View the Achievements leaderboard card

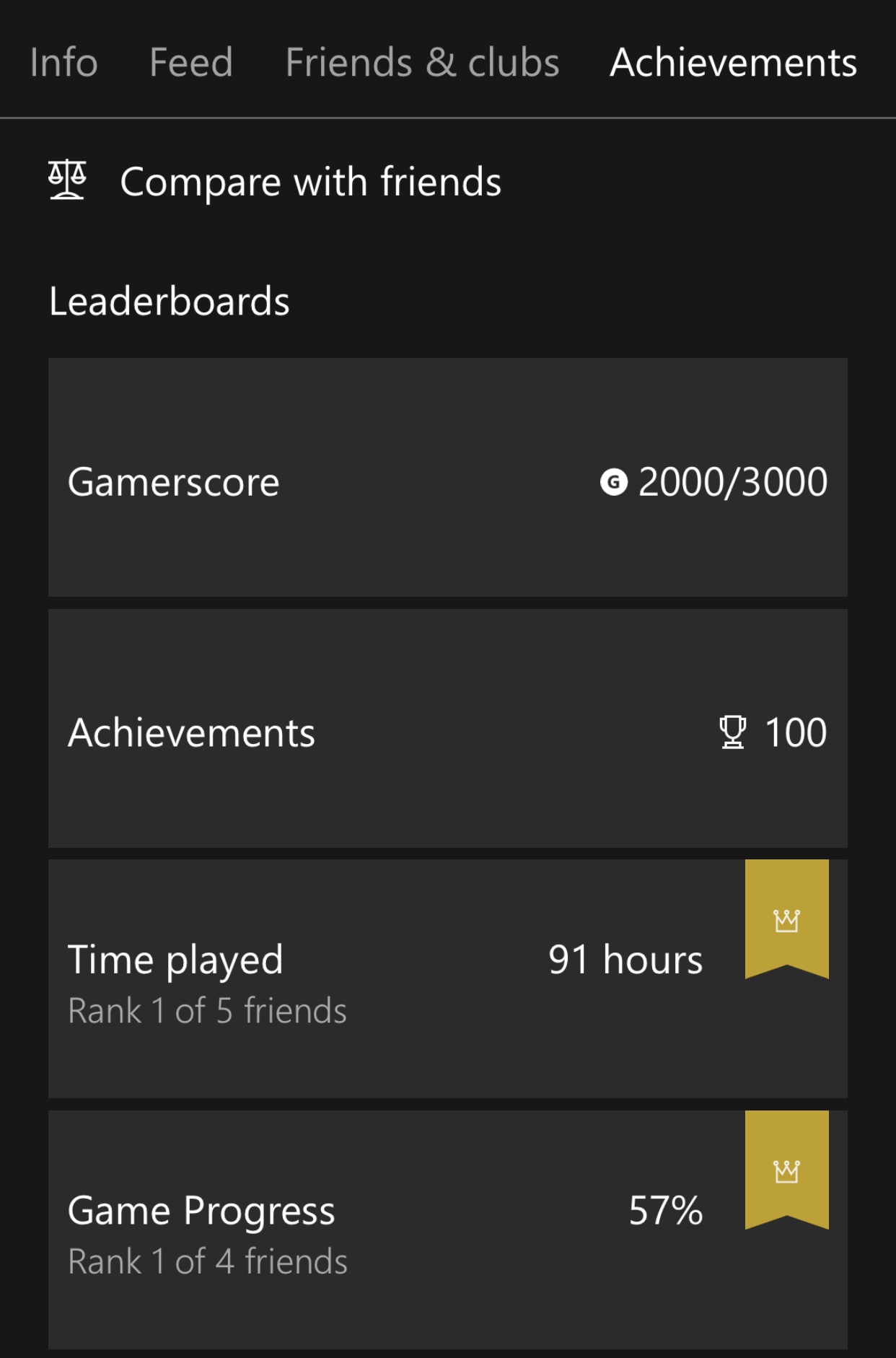pos(447,729)
